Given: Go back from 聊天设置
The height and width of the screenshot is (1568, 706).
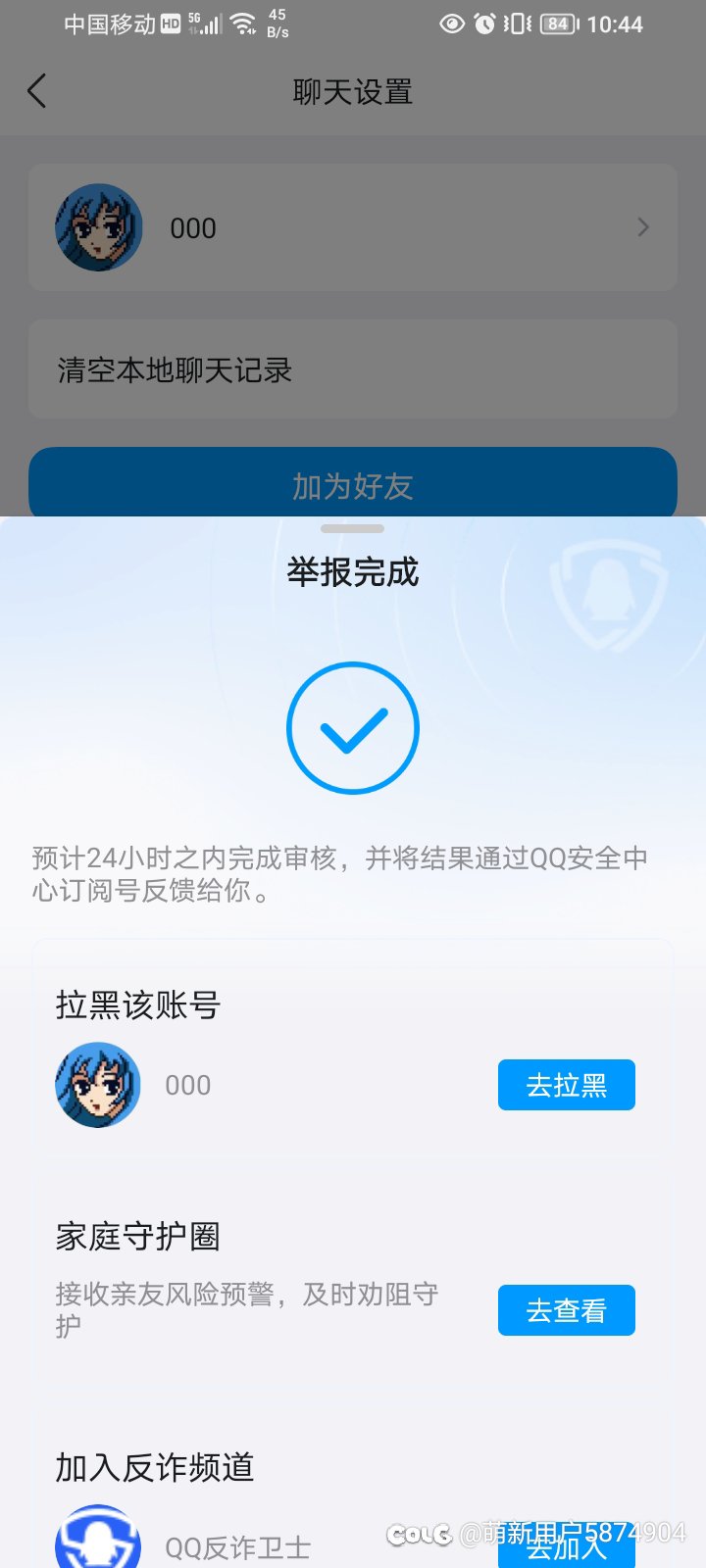Looking at the screenshot, I should pyautogui.click(x=36, y=91).
